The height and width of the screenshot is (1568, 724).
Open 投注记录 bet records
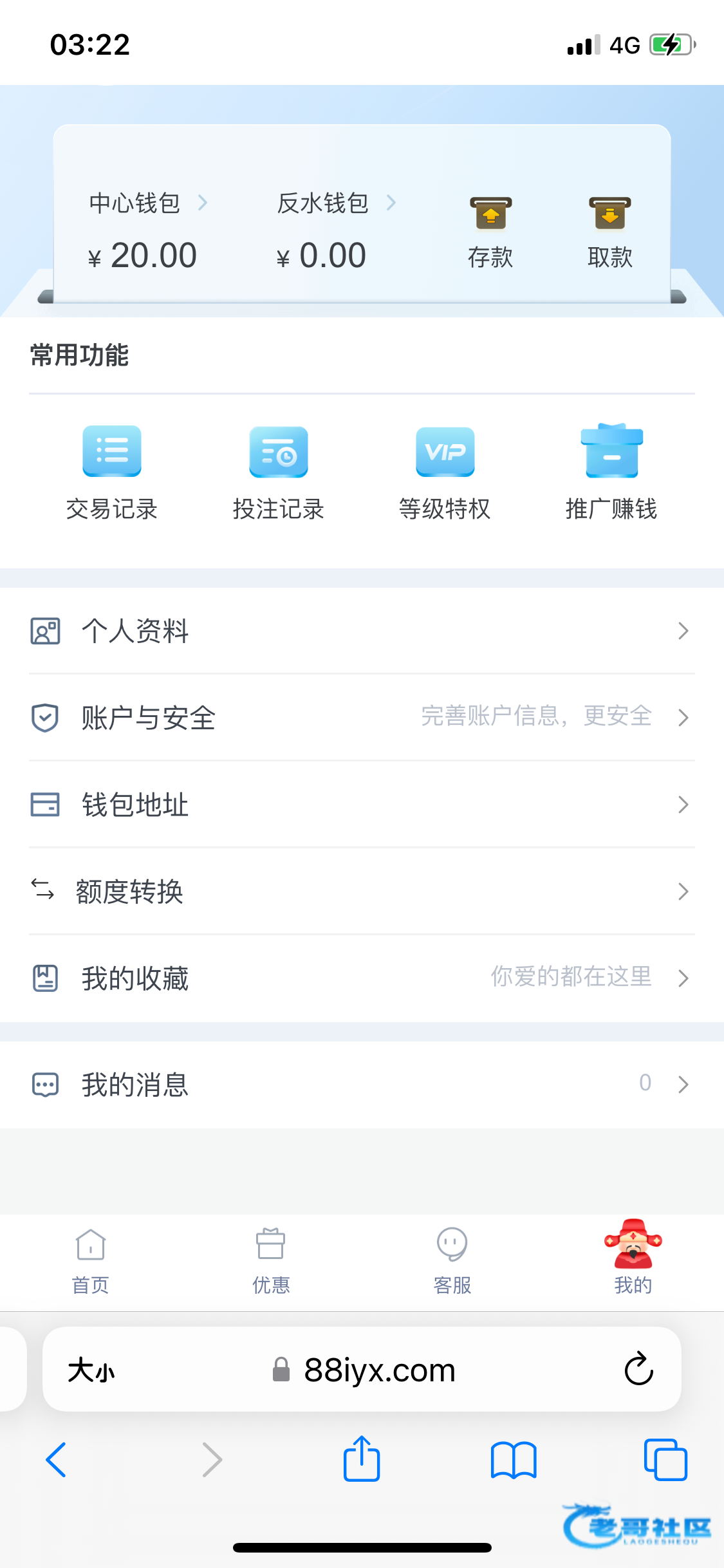279,473
